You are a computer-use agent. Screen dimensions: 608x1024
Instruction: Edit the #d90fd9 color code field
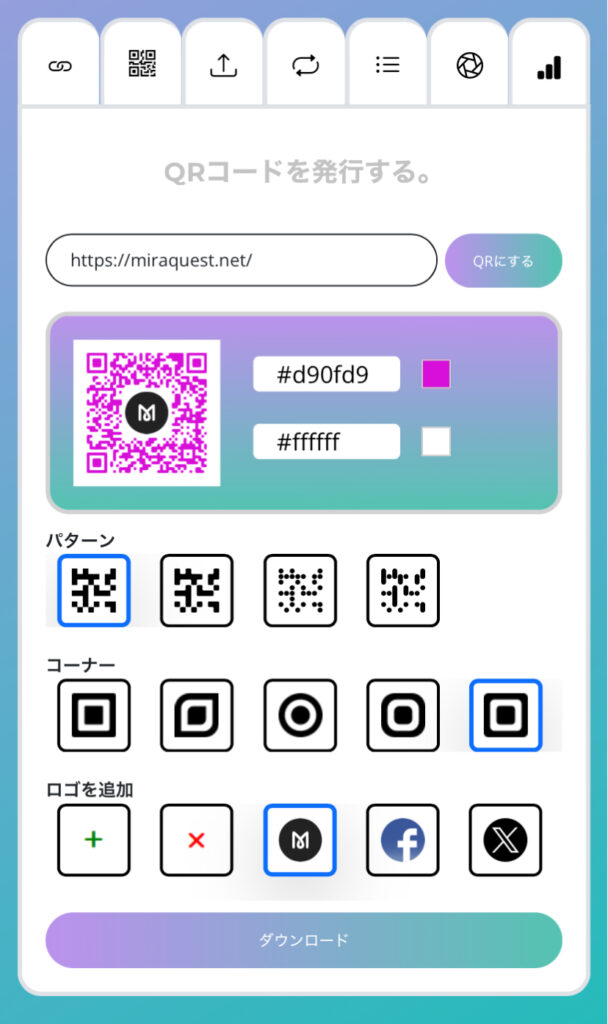click(x=326, y=375)
